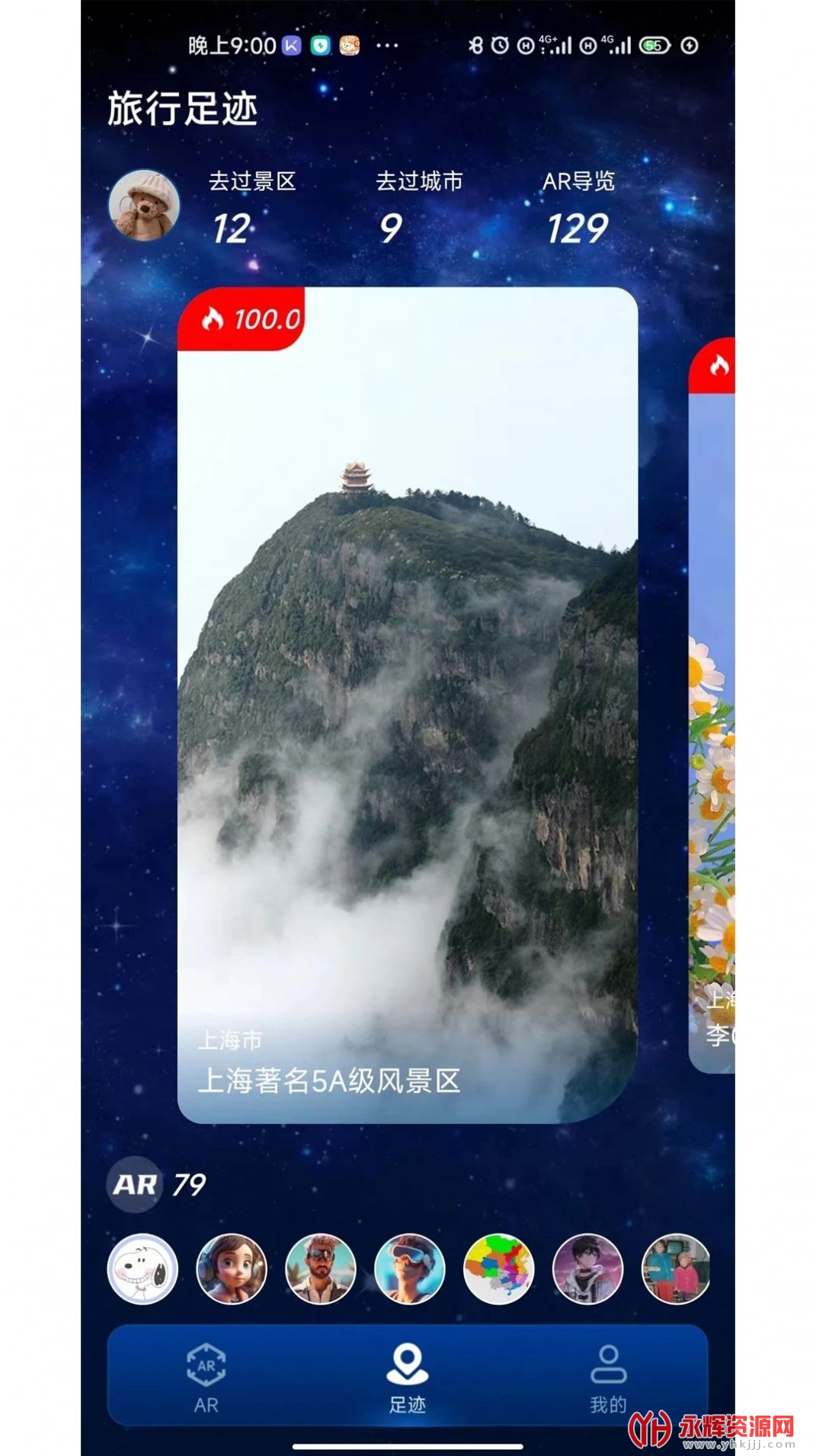The image size is (816, 1456).
Task: Tap the round AR badge icon
Action: coord(134,1184)
